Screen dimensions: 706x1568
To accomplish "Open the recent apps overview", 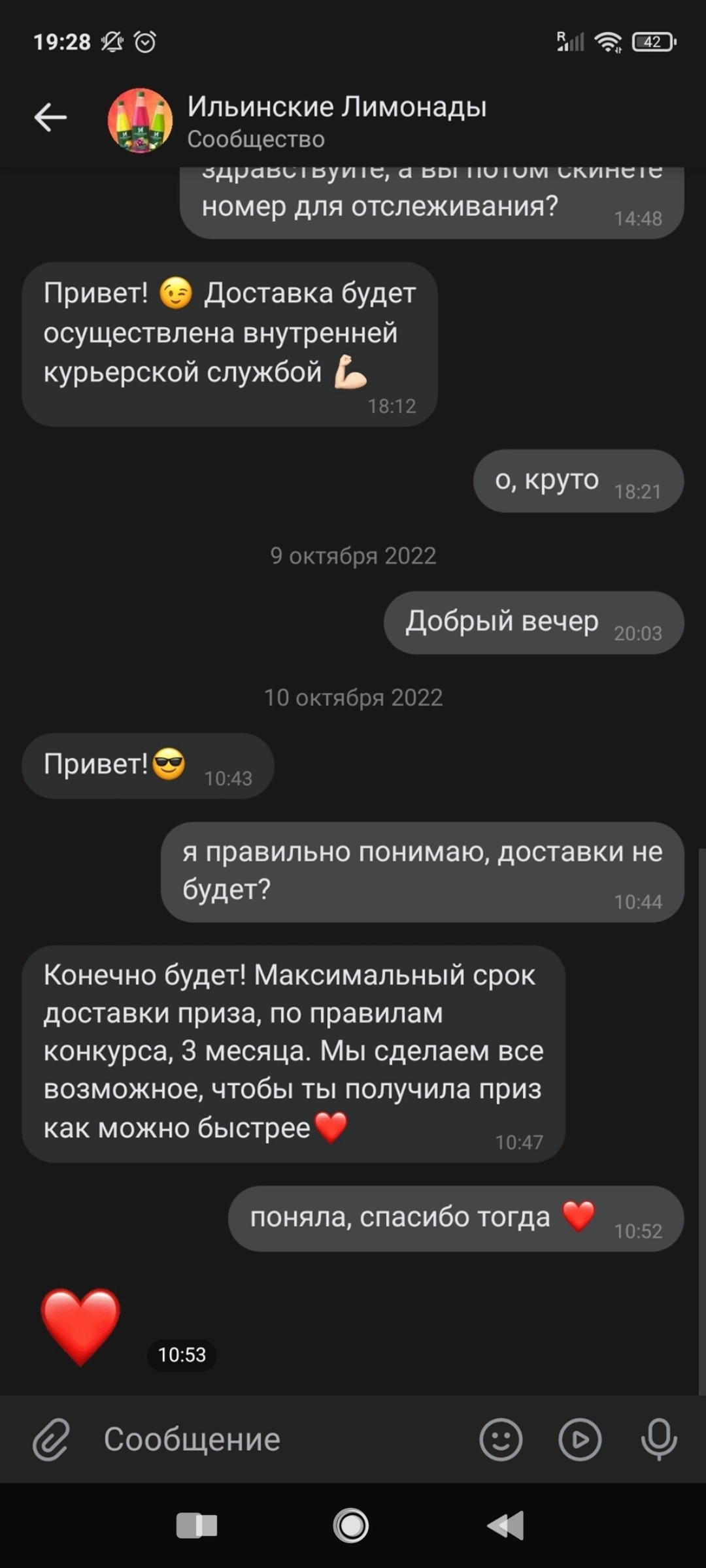I will [196, 1526].
